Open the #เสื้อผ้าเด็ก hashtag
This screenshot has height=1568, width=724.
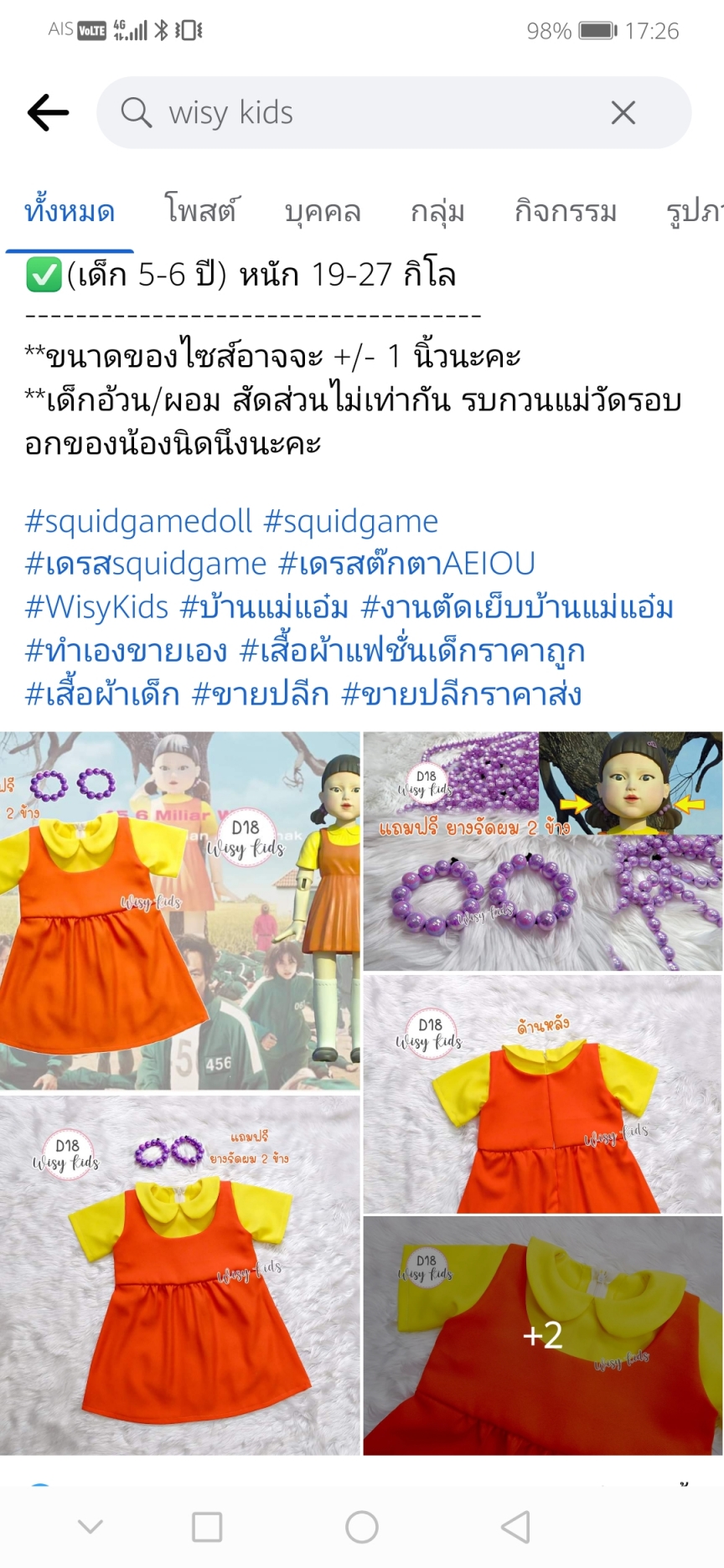(x=102, y=694)
